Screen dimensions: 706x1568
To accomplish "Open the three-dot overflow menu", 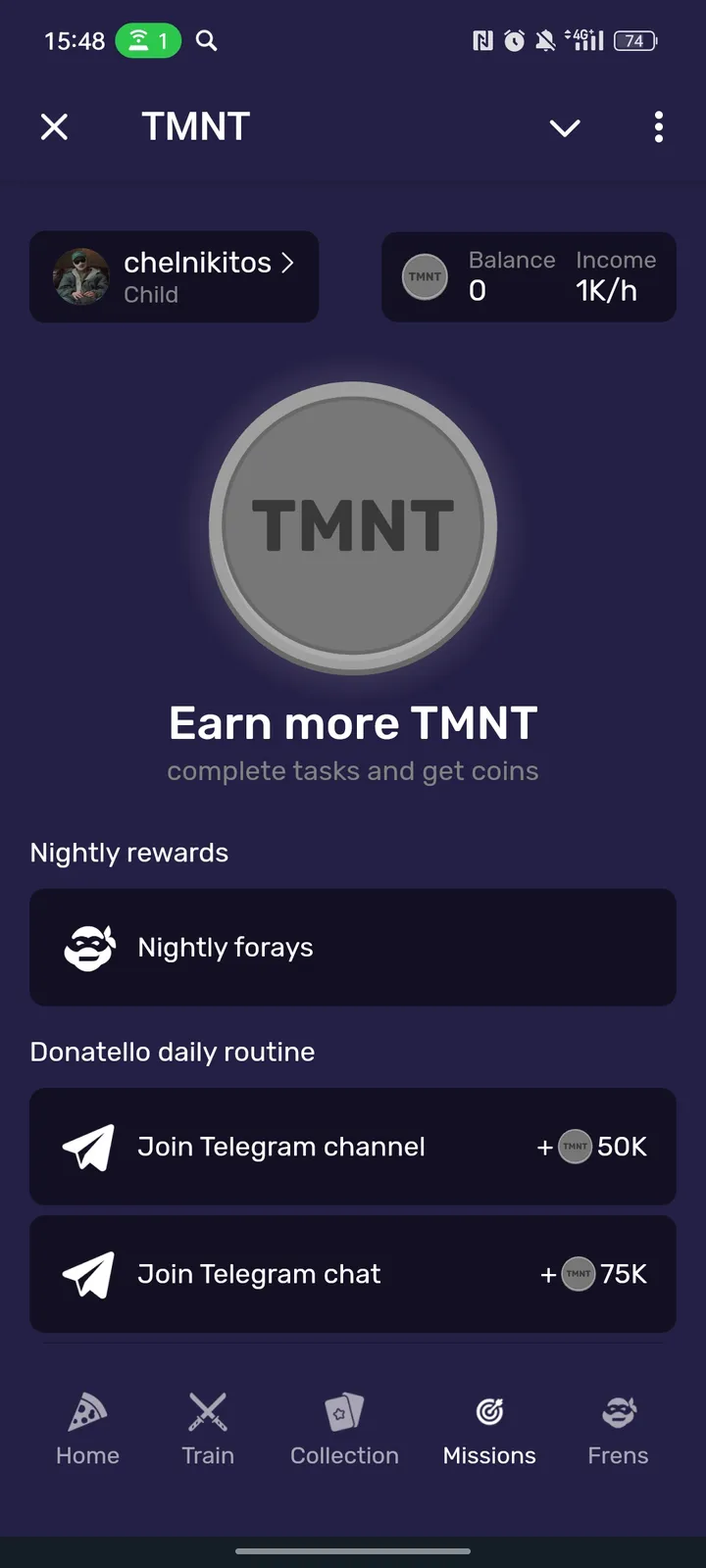I will (658, 127).
